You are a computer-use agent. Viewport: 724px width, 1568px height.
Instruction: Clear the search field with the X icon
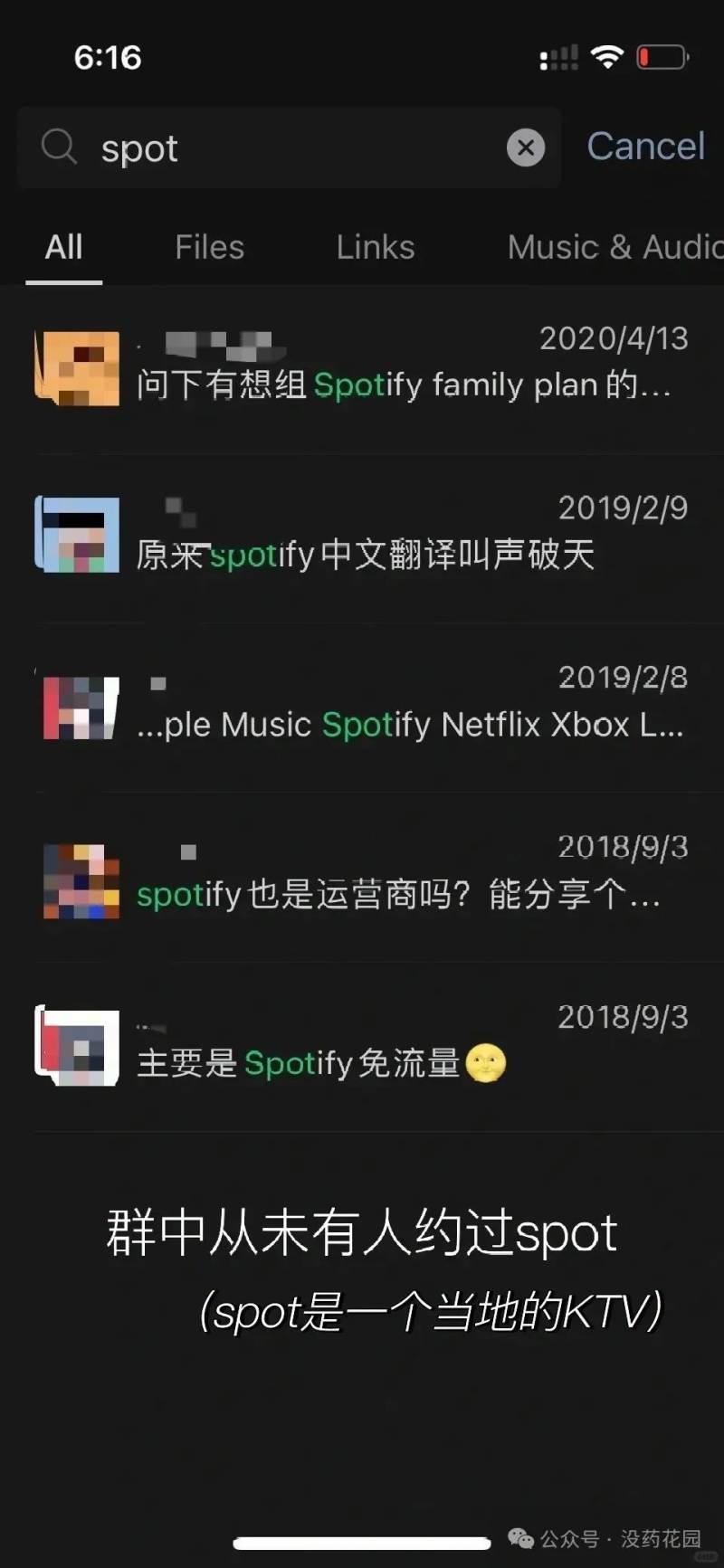click(x=526, y=147)
